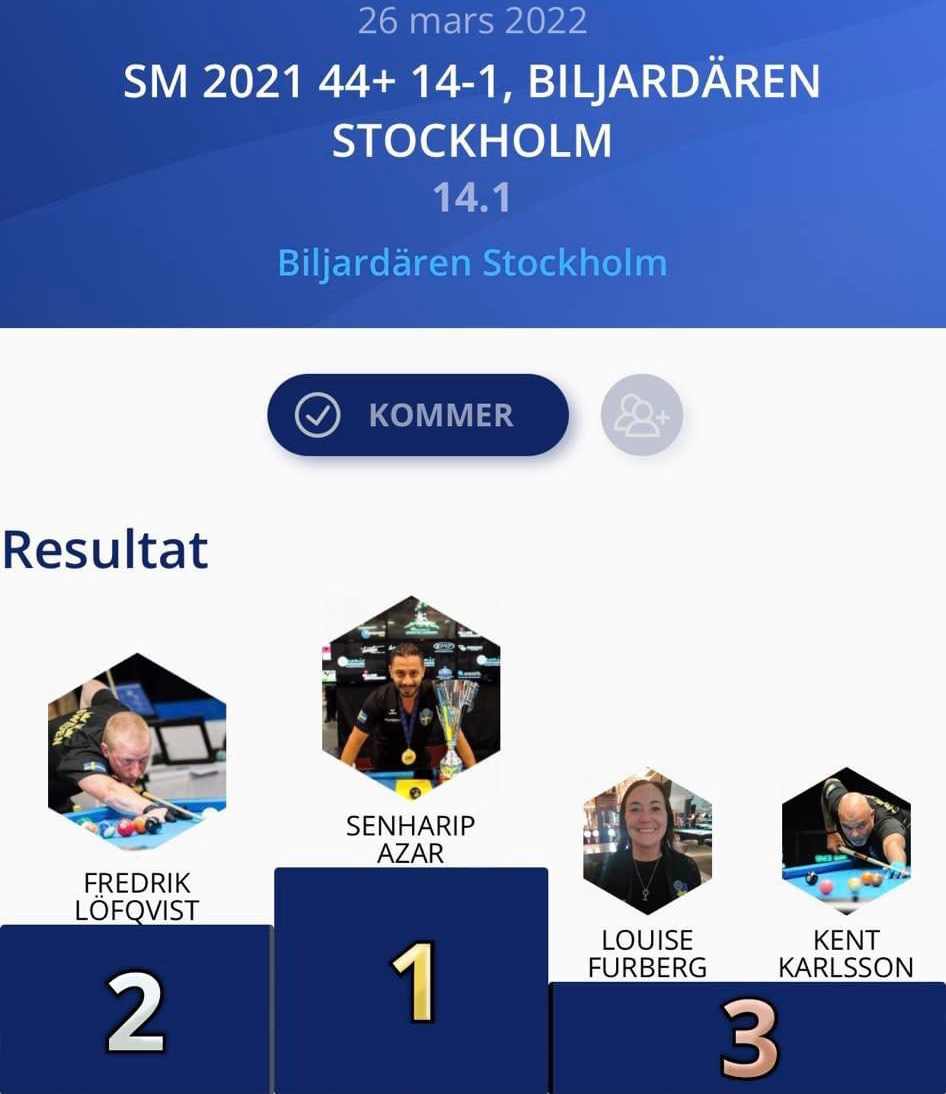Open Fredrik Löfqvist's profile picture
The image size is (946, 1094).
[137, 752]
